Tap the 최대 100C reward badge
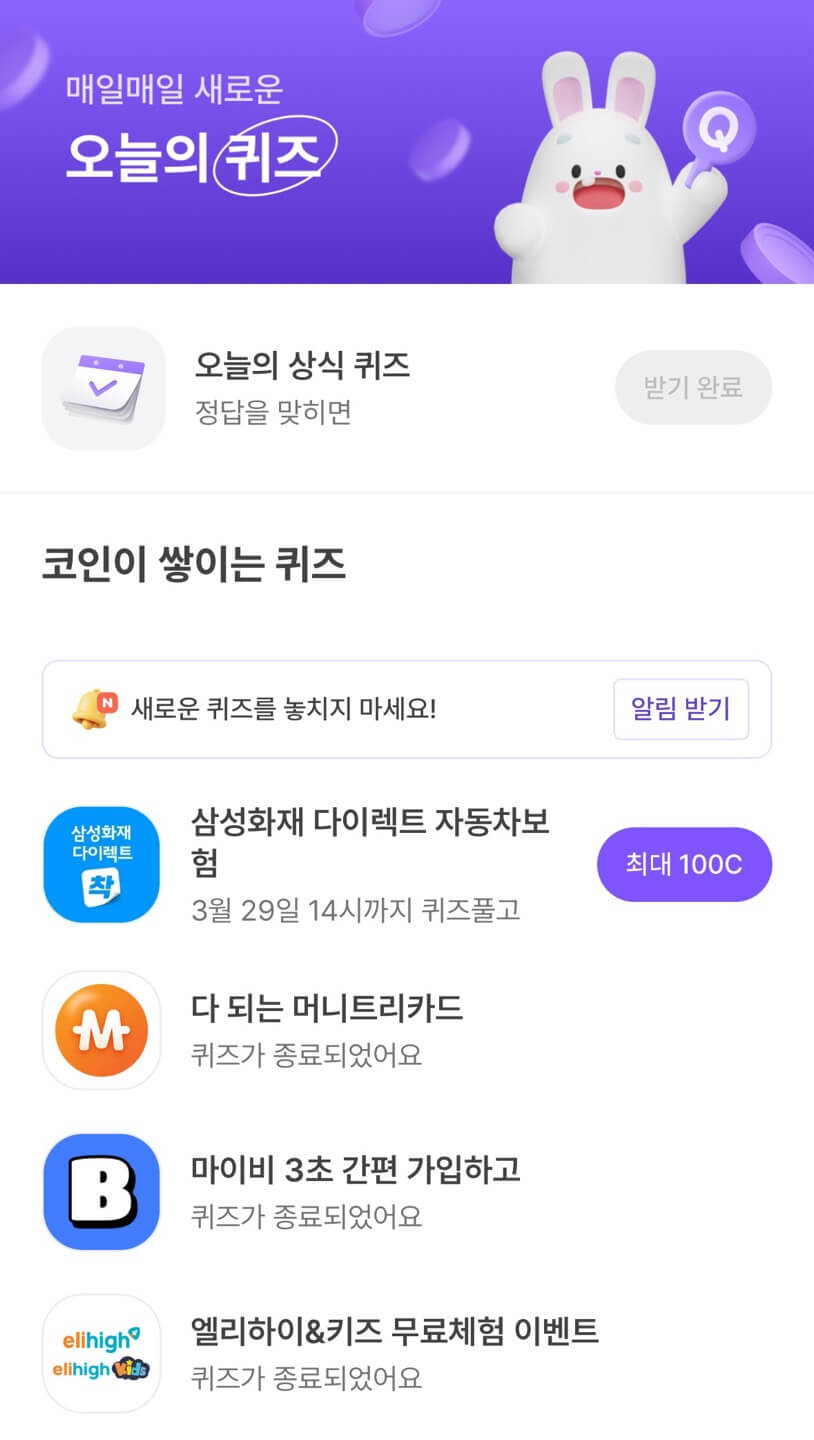814x1440 pixels. (684, 864)
